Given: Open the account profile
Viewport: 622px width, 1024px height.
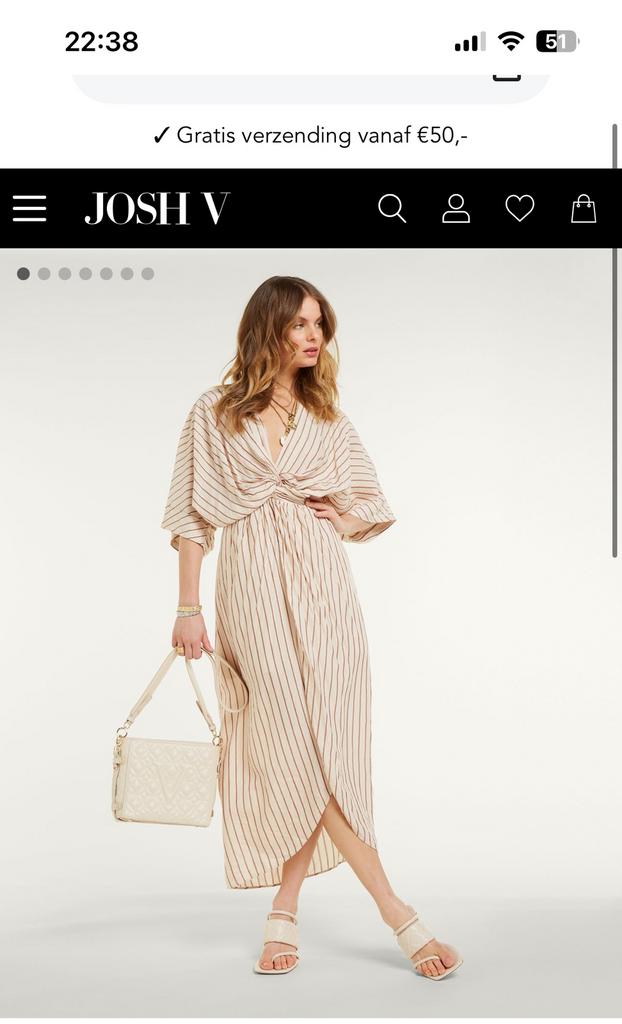Looking at the screenshot, I should pos(456,208).
